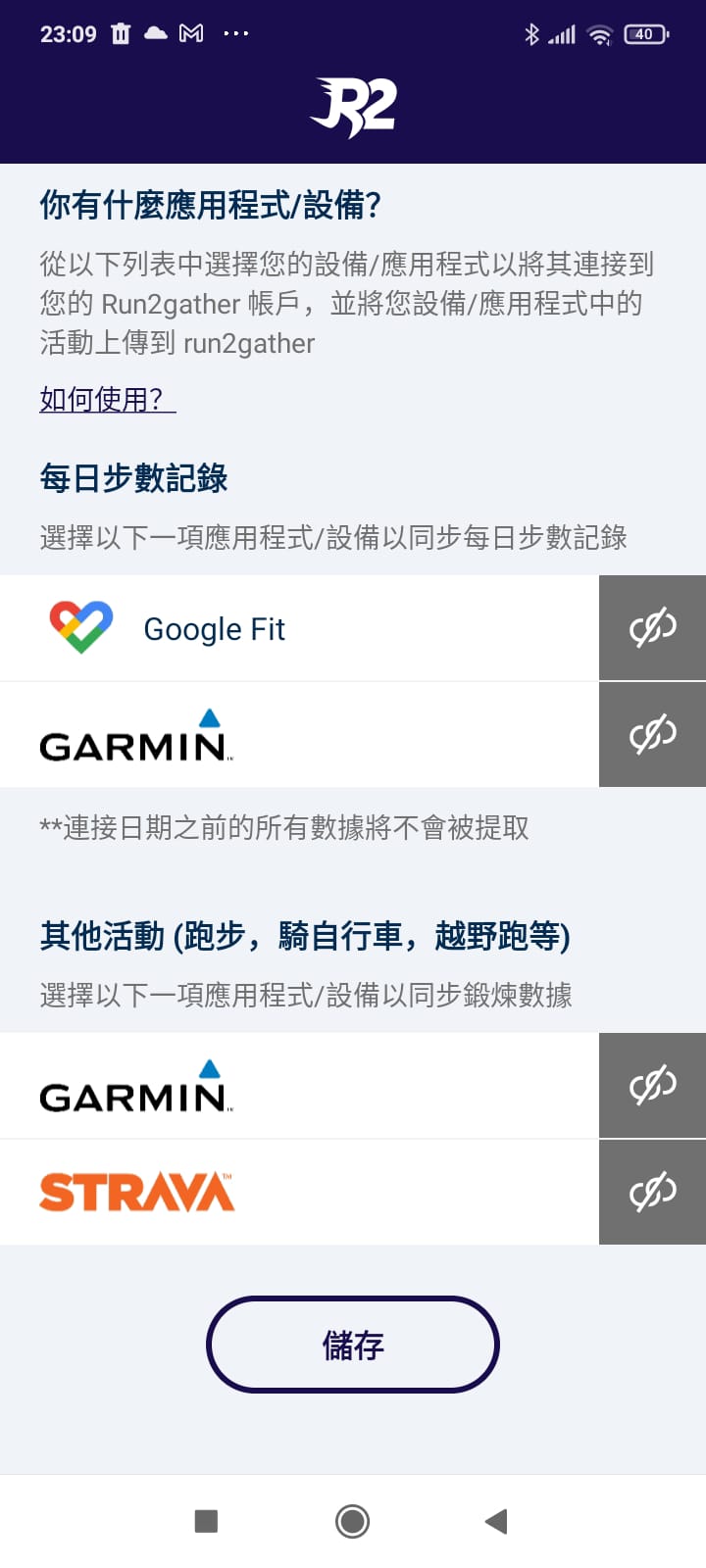Connect Garmin for daily step records
Image resolution: width=706 pixels, height=1568 pixels.
(652, 734)
